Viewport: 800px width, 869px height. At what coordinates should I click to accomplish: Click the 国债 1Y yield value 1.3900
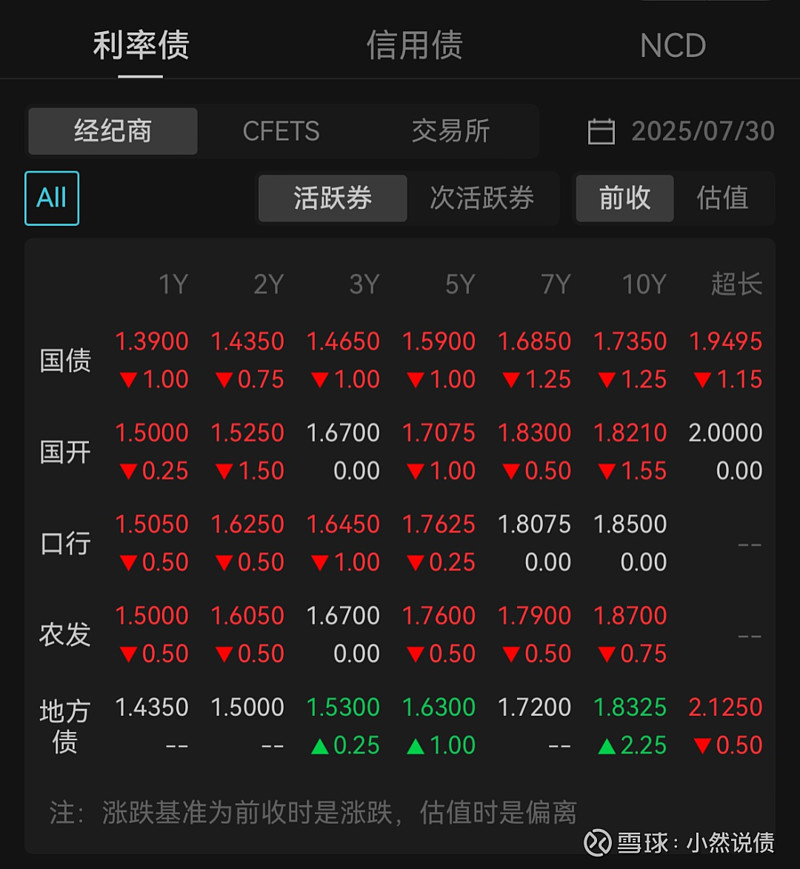[152, 341]
